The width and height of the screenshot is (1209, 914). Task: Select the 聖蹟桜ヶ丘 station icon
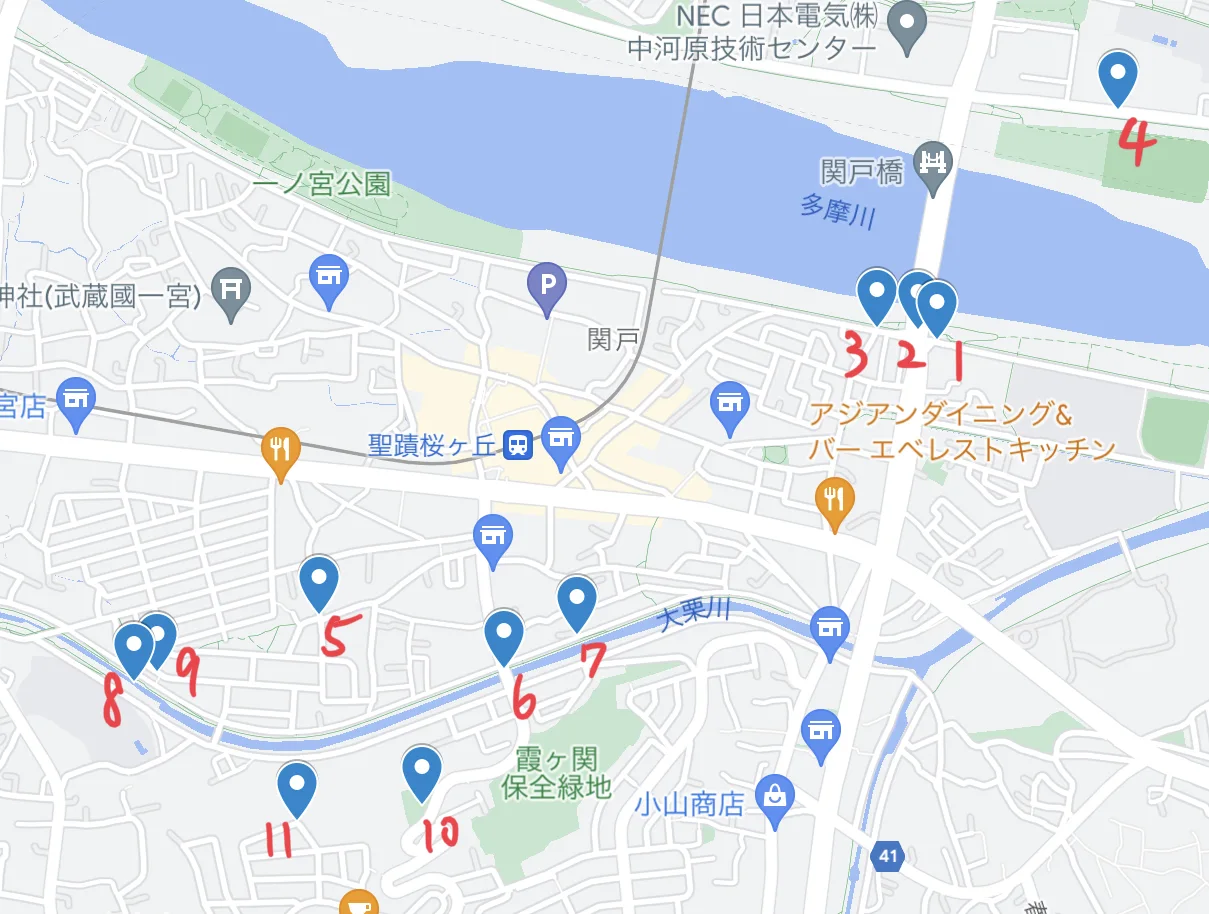[518, 445]
